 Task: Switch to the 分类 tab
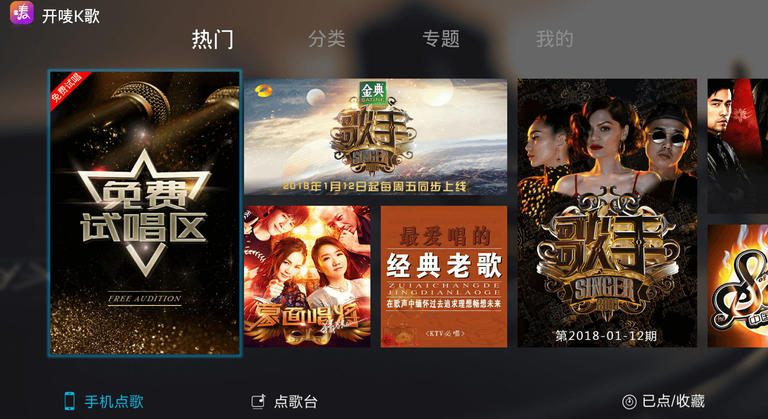click(x=326, y=39)
